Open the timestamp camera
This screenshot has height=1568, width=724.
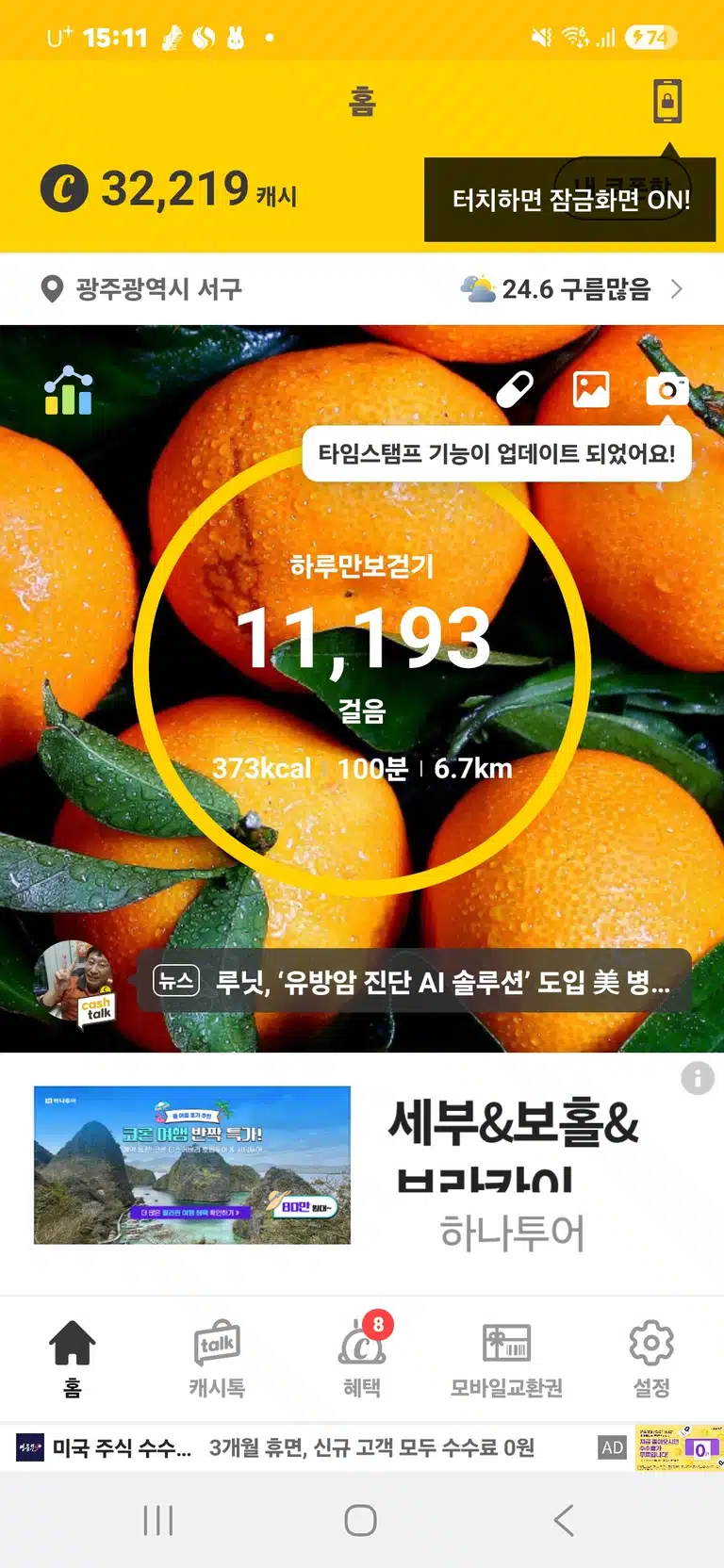666,389
